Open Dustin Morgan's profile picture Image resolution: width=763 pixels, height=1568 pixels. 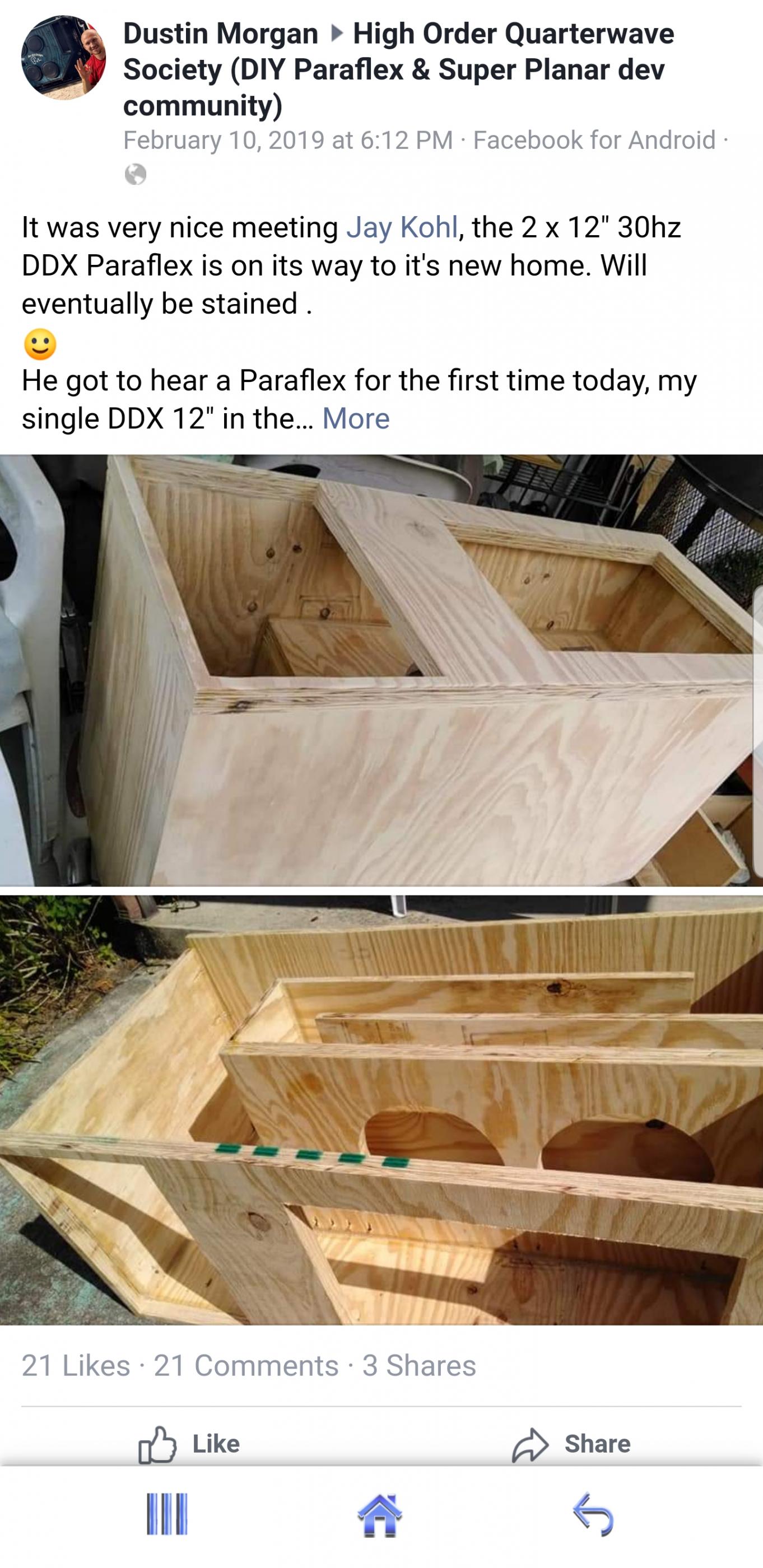(x=63, y=58)
